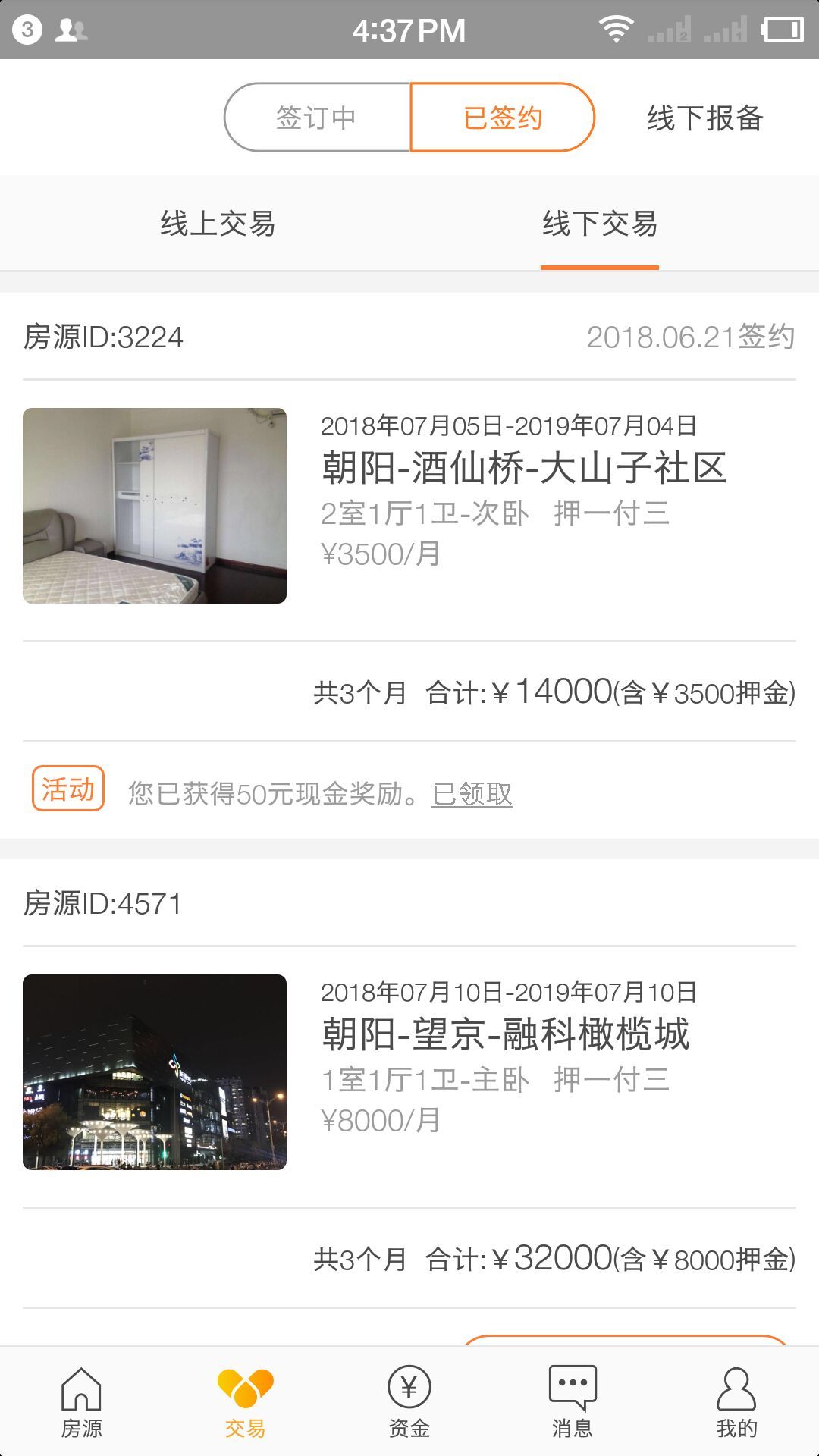Select the 线下交易 tab
Image resolution: width=819 pixels, height=1456 pixels.
point(600,224)
